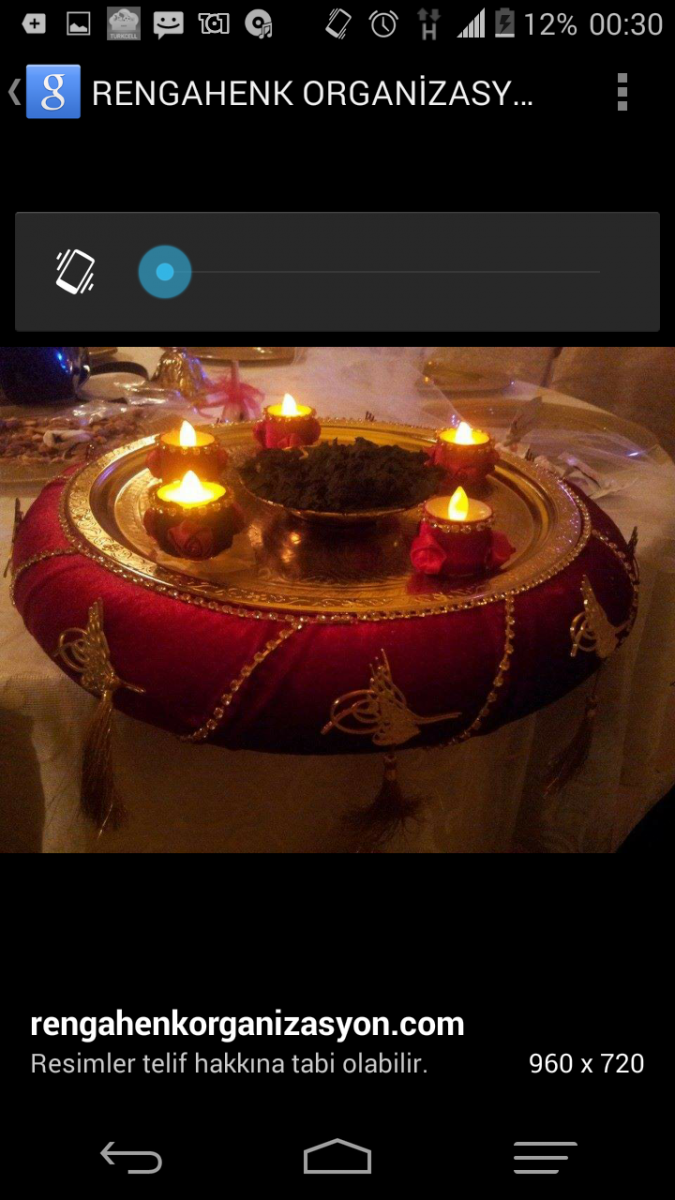This screenshot has width=675, height=1200.
Task: Tap the volume slider handle
Action: pyautogui.click(x=165, y=272)
